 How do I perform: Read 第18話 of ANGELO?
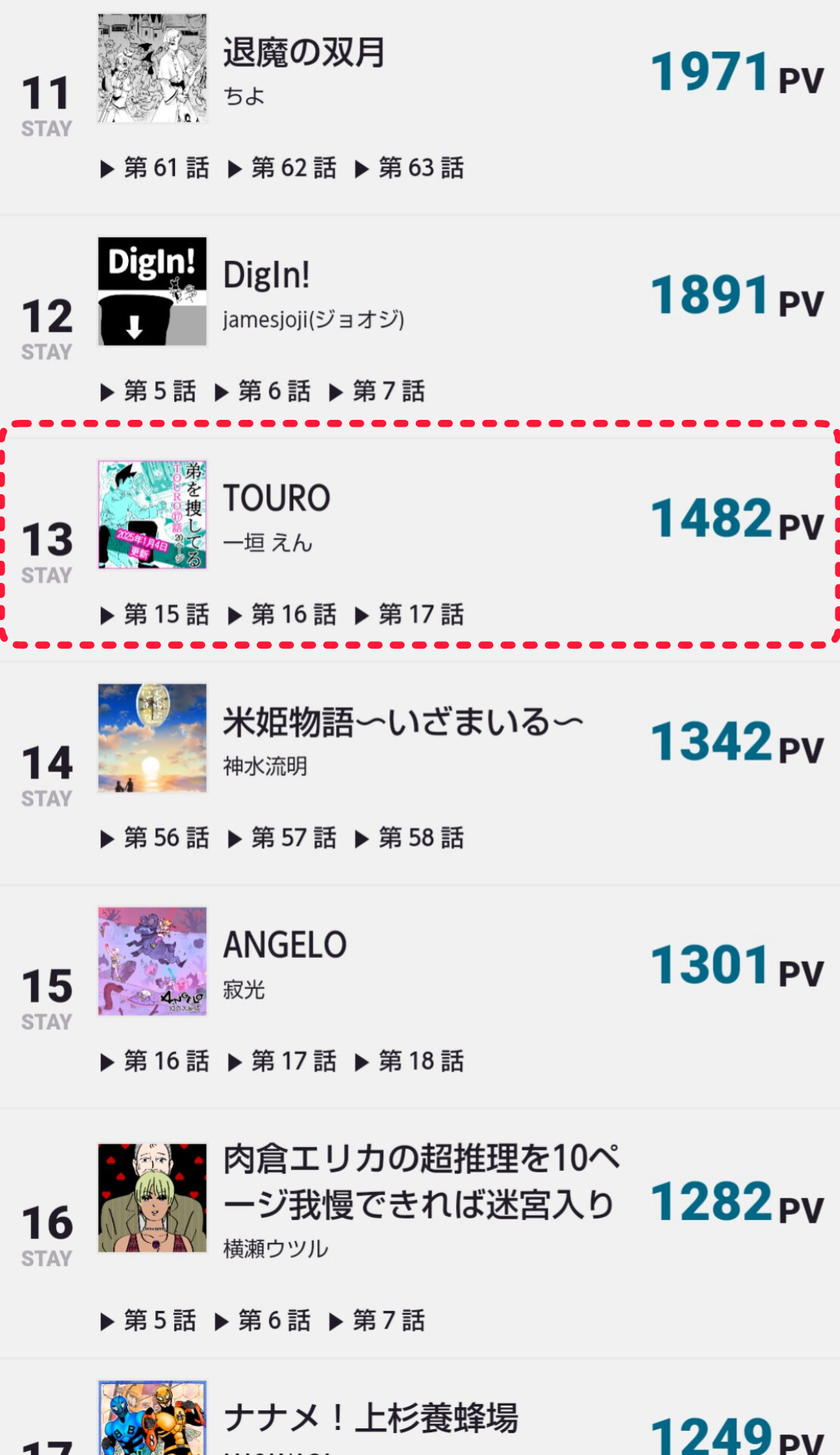coord(410,1061)
